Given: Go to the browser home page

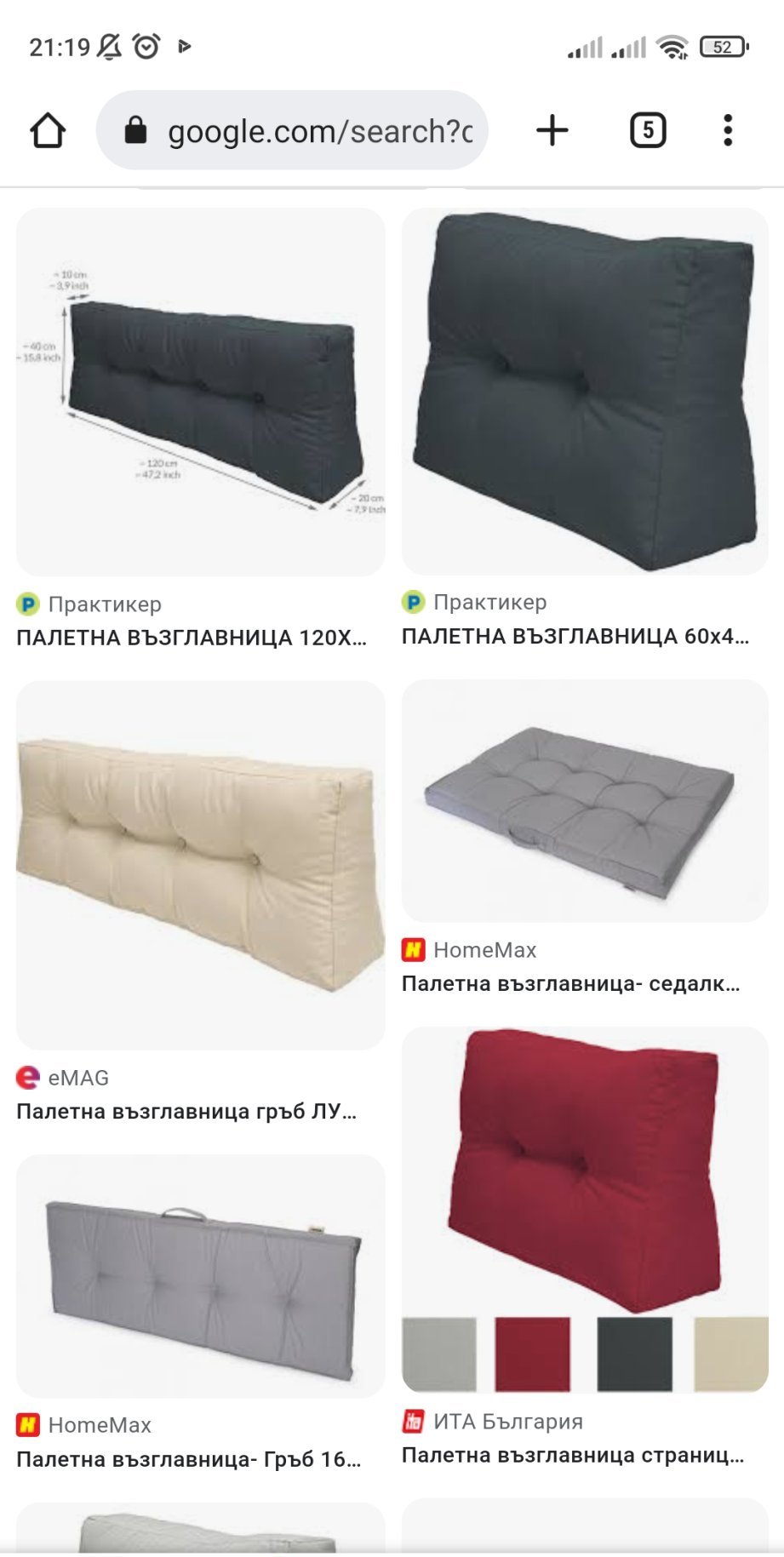Looking at the screenshot, I should [x=48, y=131].
